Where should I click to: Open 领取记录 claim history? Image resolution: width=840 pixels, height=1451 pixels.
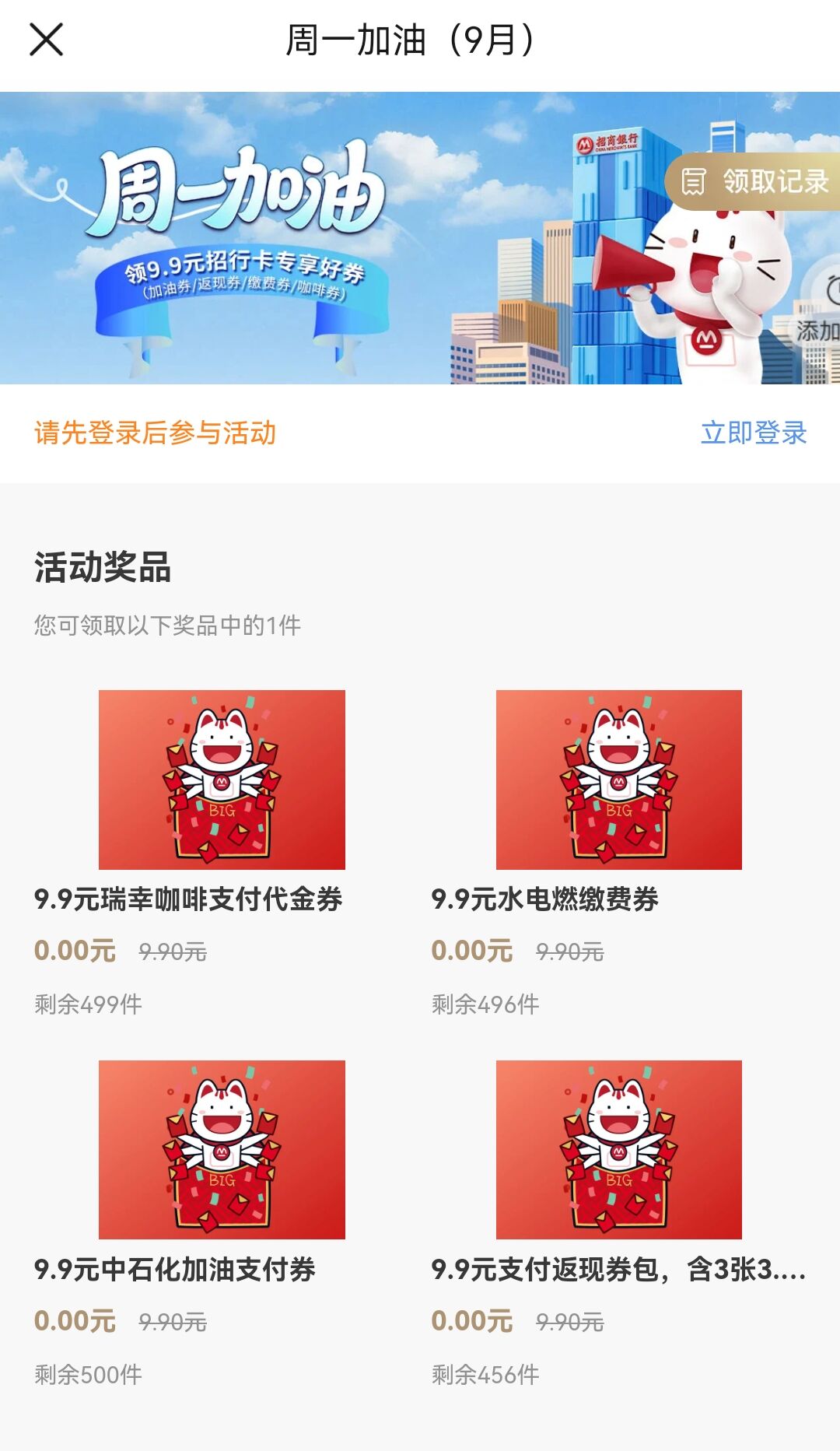click(753, 182)
